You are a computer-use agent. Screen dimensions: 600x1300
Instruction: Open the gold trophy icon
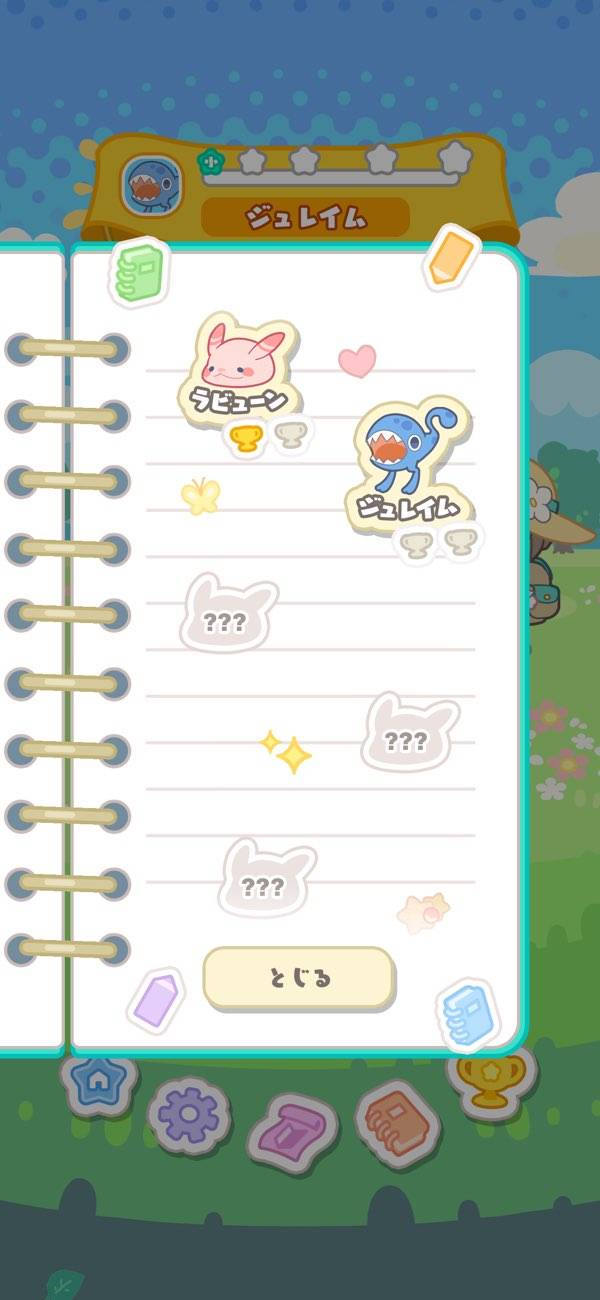tap(491, 1080)
